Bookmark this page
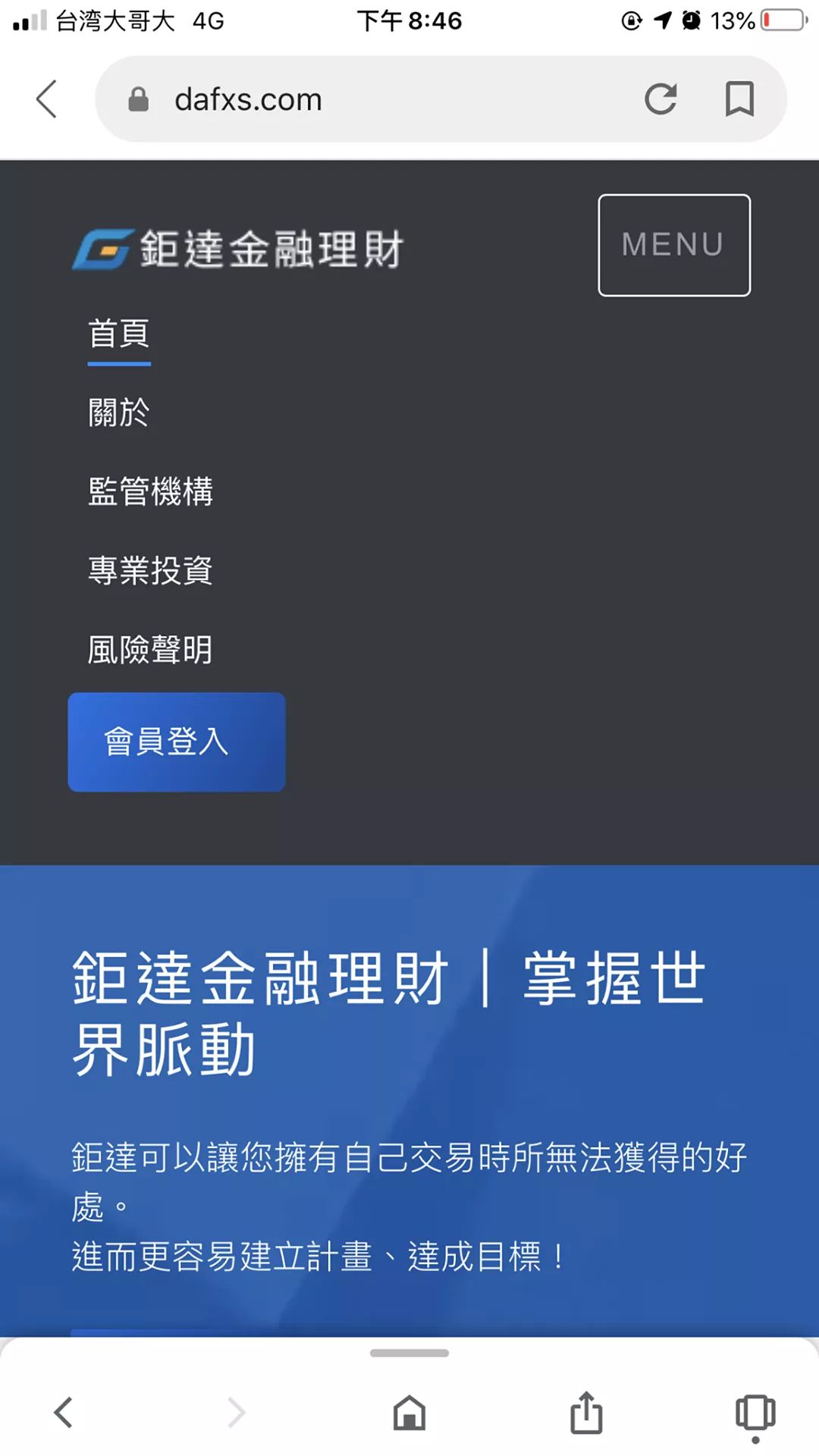Image resolution: width=819 pixels, height=1456 pixels. [x=739, y=99]
